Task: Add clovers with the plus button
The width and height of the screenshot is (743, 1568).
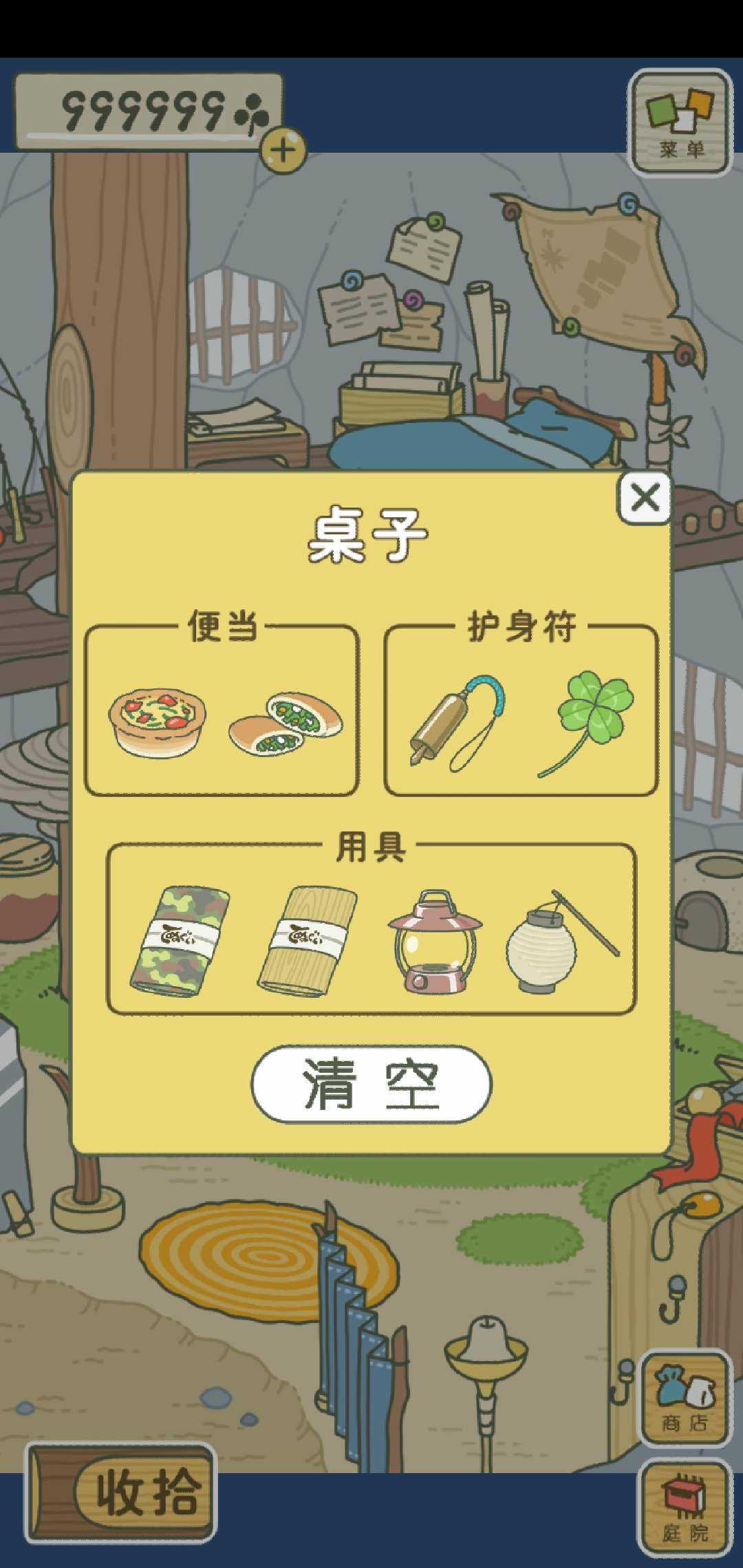Action: click(x=283, y=149)
